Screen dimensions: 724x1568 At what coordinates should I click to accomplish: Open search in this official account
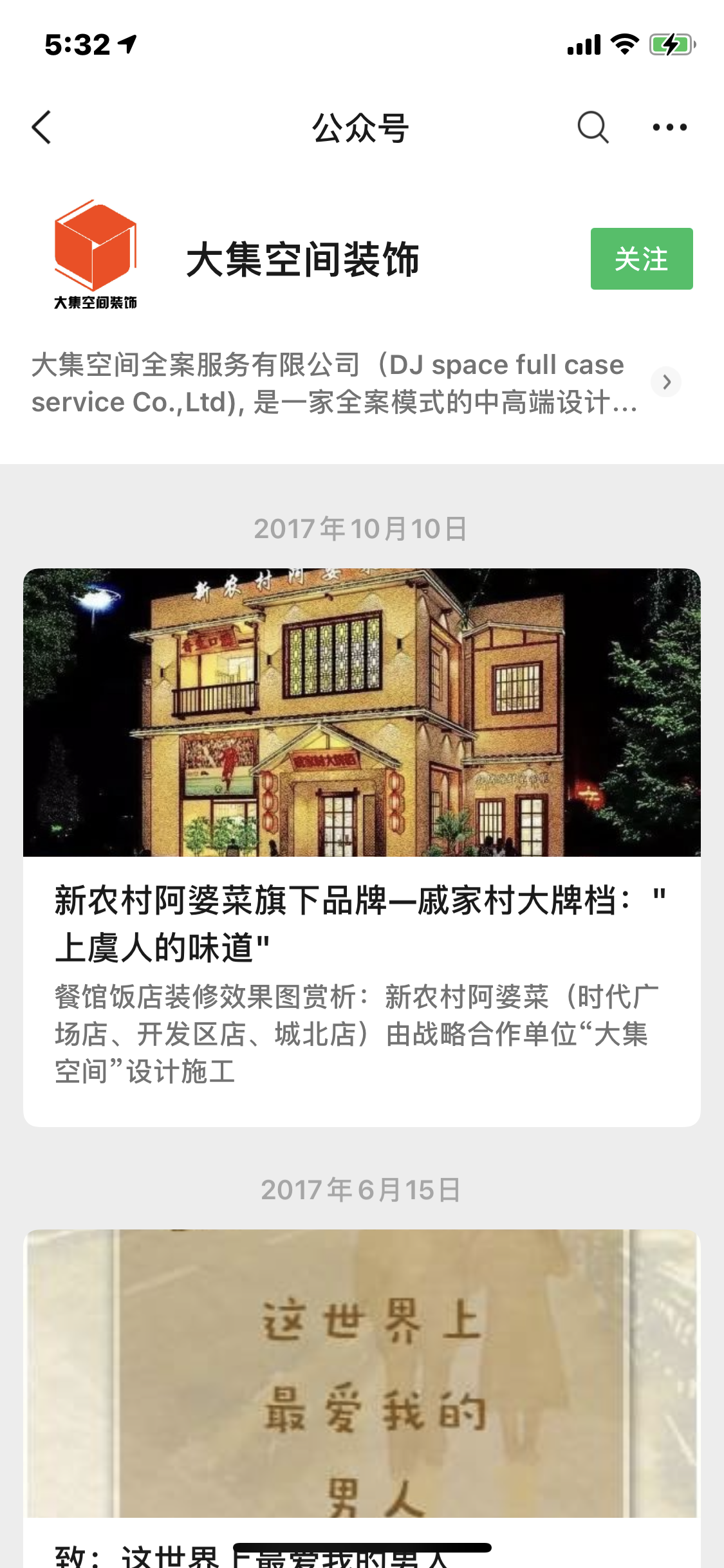[x=592, y=127]
